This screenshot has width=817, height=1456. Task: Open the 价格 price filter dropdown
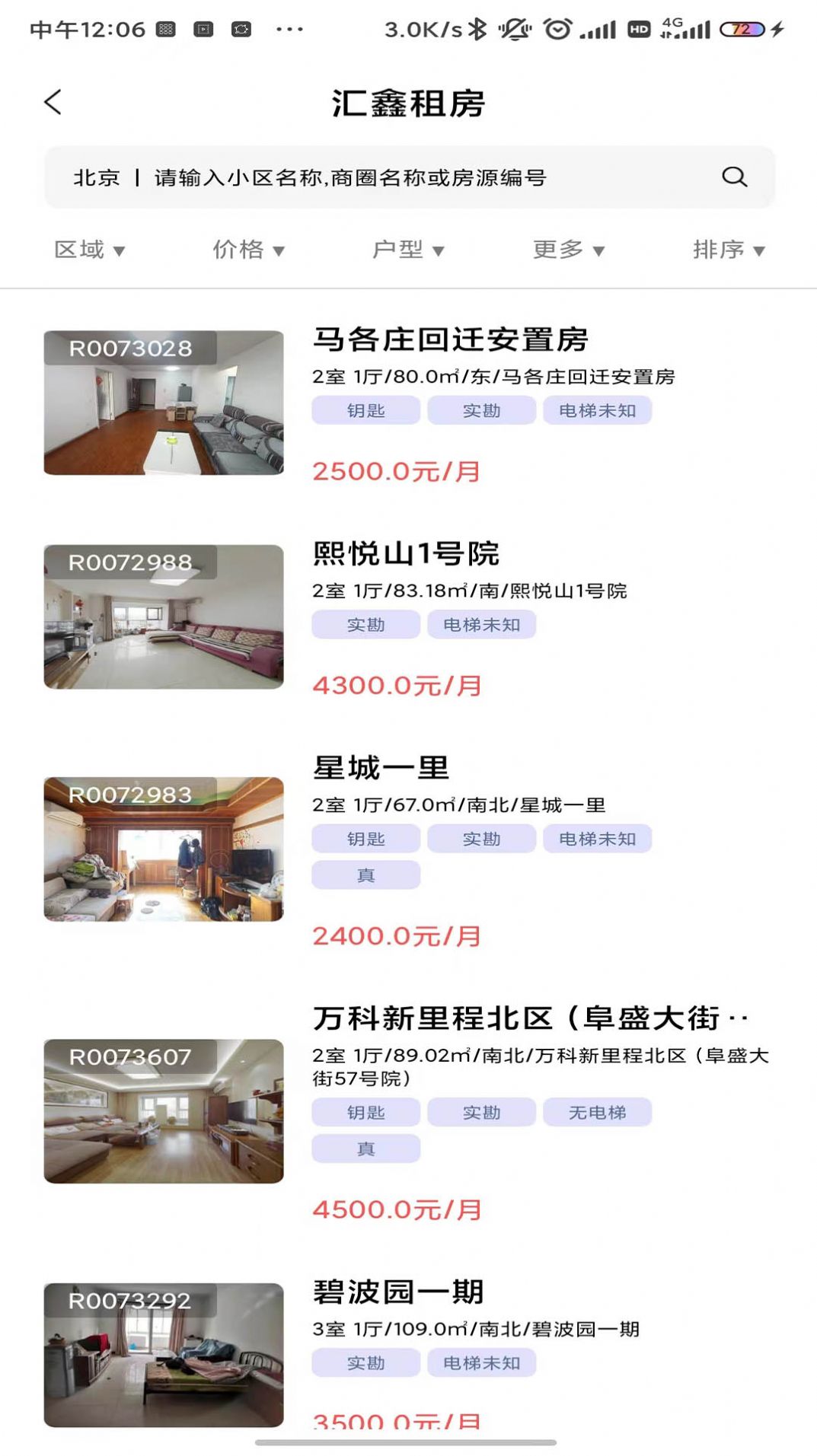(249, 249)
